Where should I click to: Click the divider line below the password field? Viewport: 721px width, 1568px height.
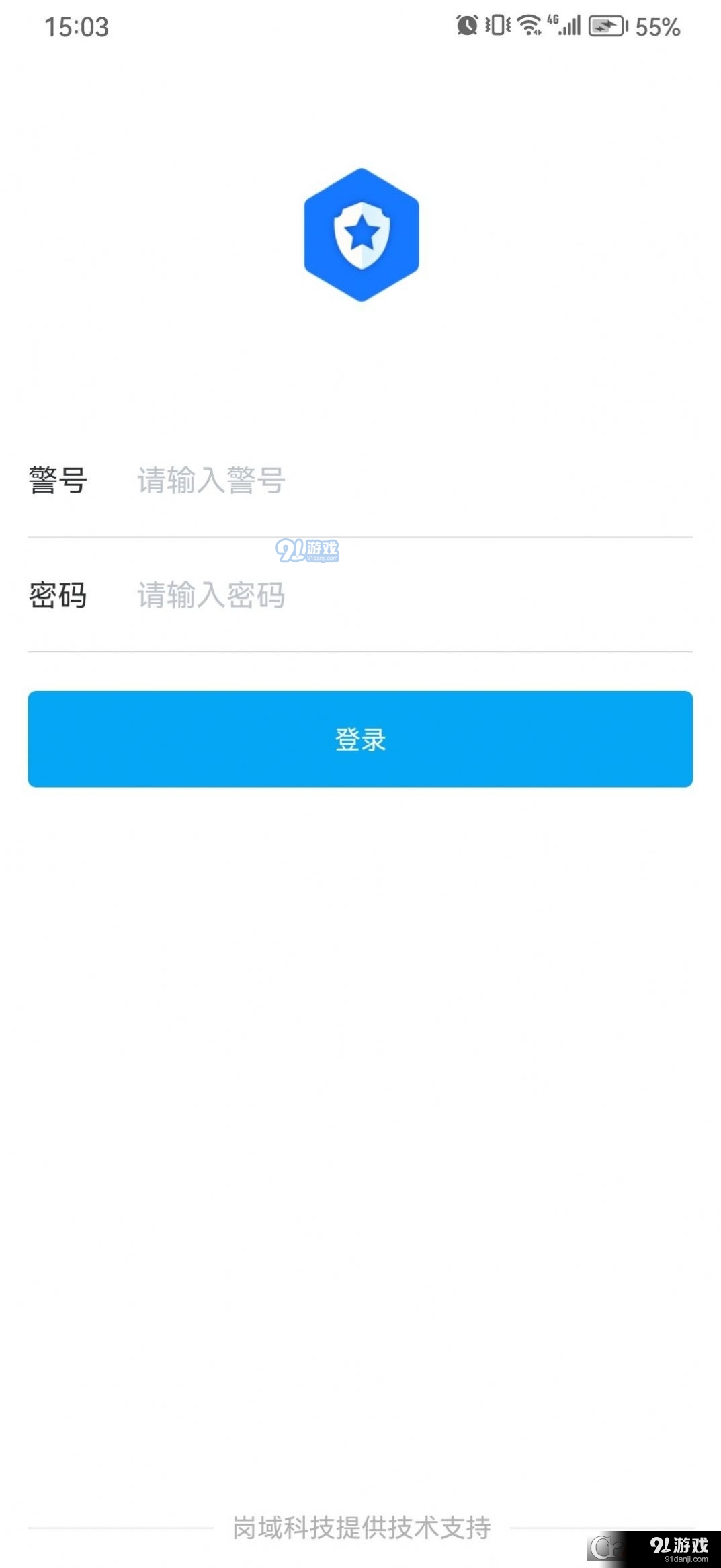(x=360, y=651)
